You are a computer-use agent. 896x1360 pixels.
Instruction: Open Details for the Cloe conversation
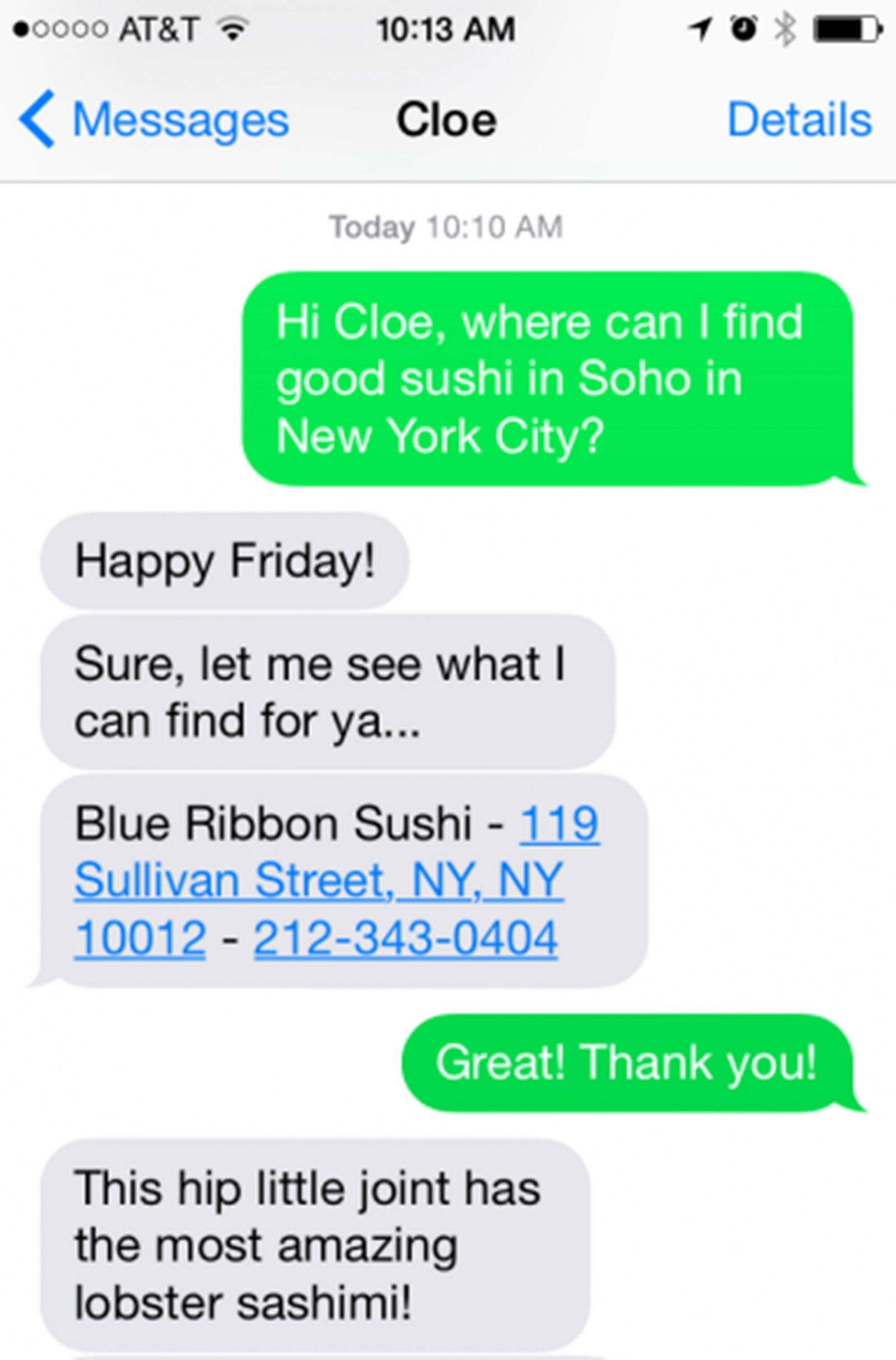(x=799, y=120)
